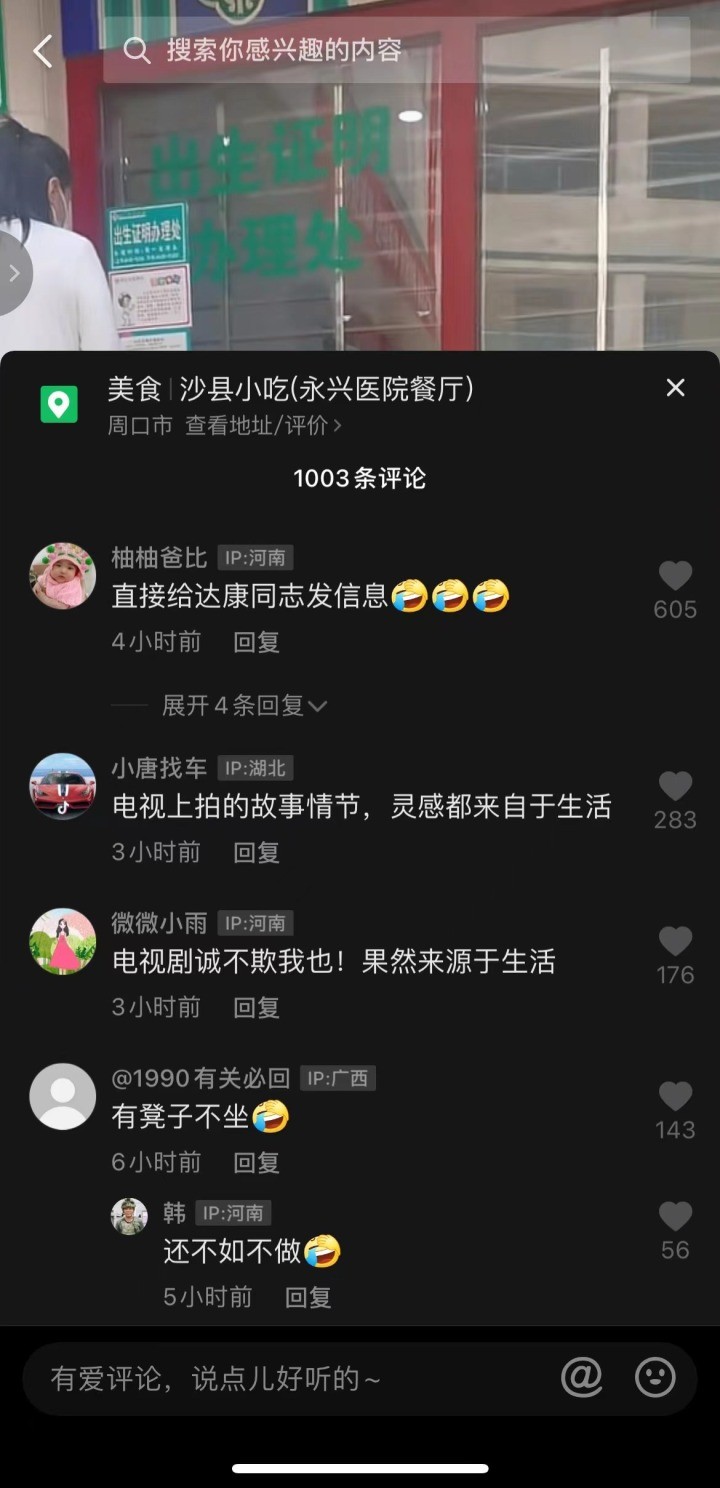View 小唐找车's profile picture
Image resolution: width=720 pixels, height=1488 pixels.
coord(63,786)
